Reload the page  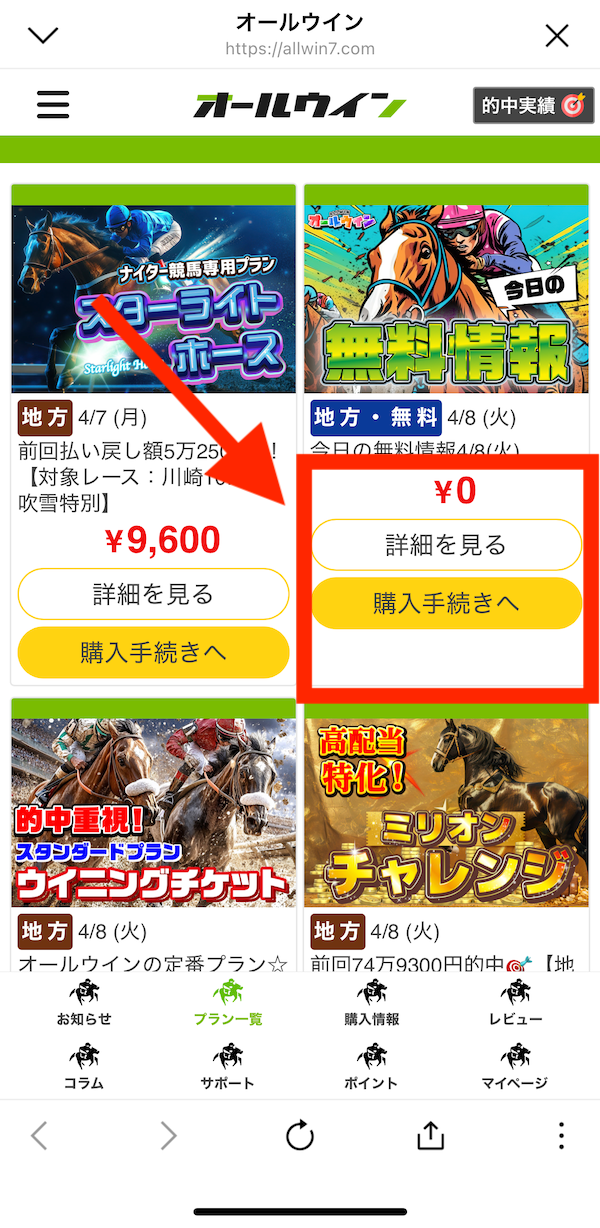pos(299,1136)
